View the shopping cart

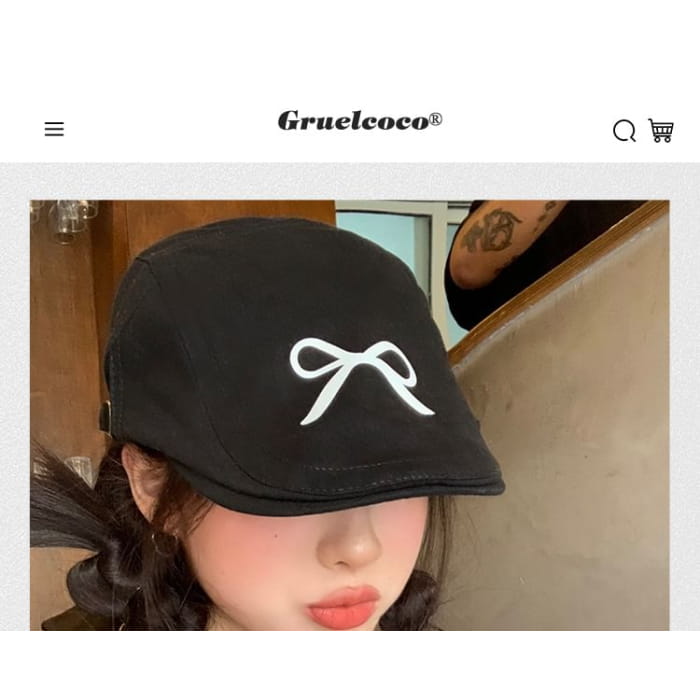(x=661, y=131)
